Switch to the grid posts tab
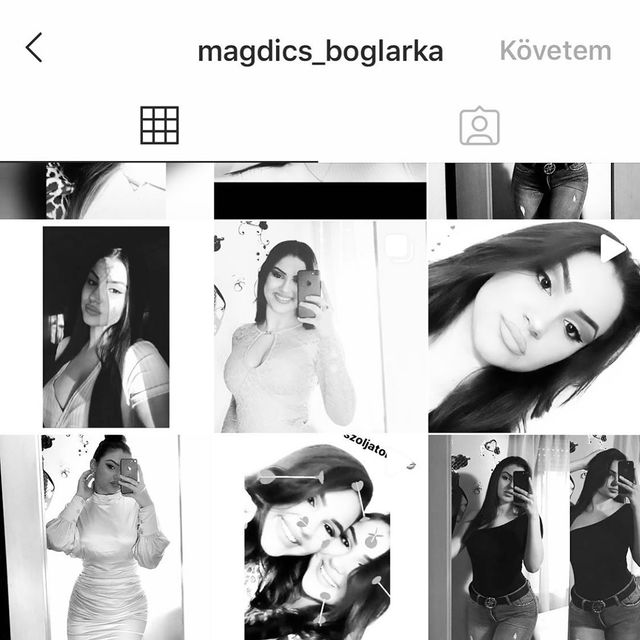Viewport: 640px width, 640px height. pos(159,125)
